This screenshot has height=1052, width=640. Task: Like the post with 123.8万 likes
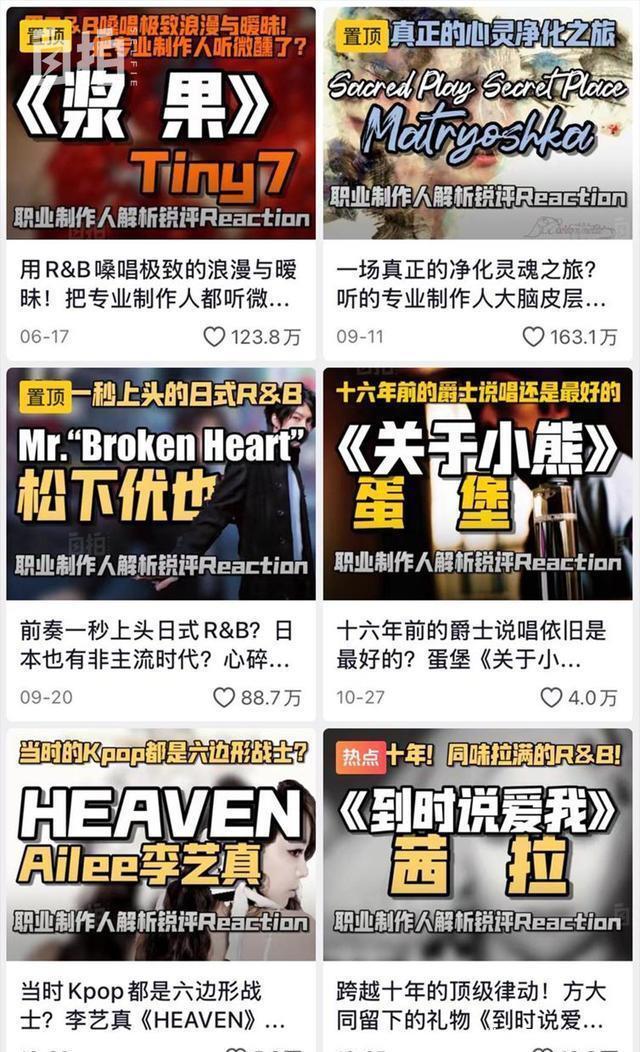(214, 336)
